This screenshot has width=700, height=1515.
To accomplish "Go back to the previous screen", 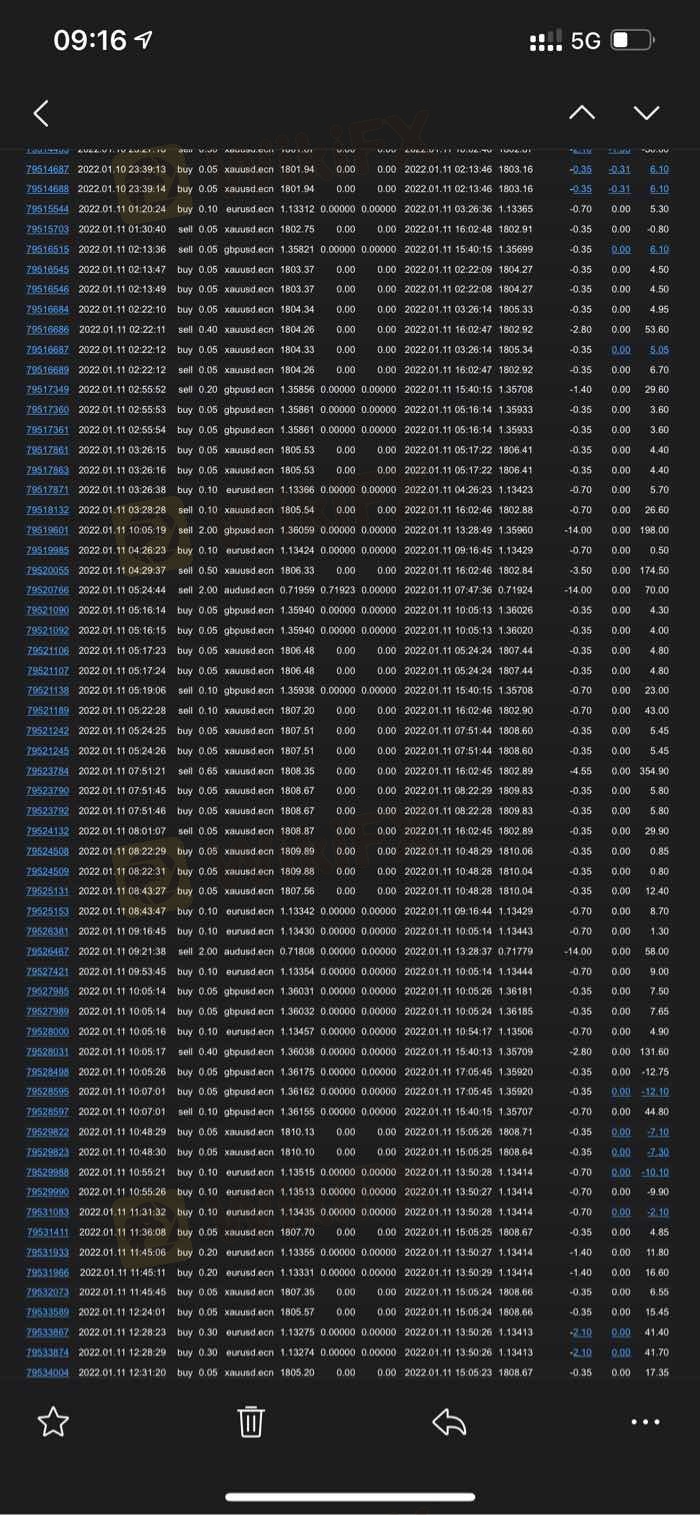I will tap(41, 113).
